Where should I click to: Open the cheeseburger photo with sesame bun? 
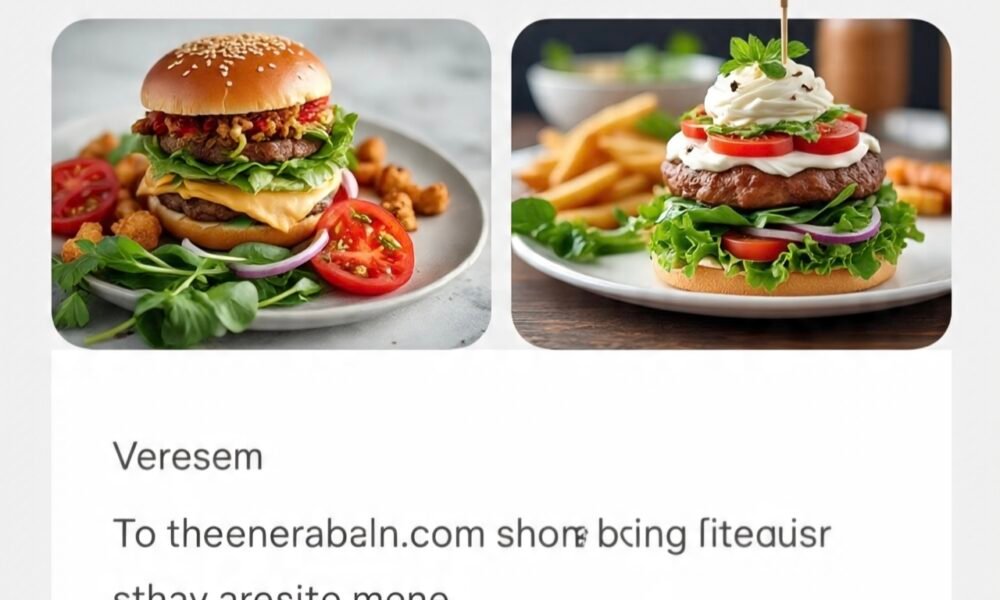pyautogui.click(x=270, y=183)
